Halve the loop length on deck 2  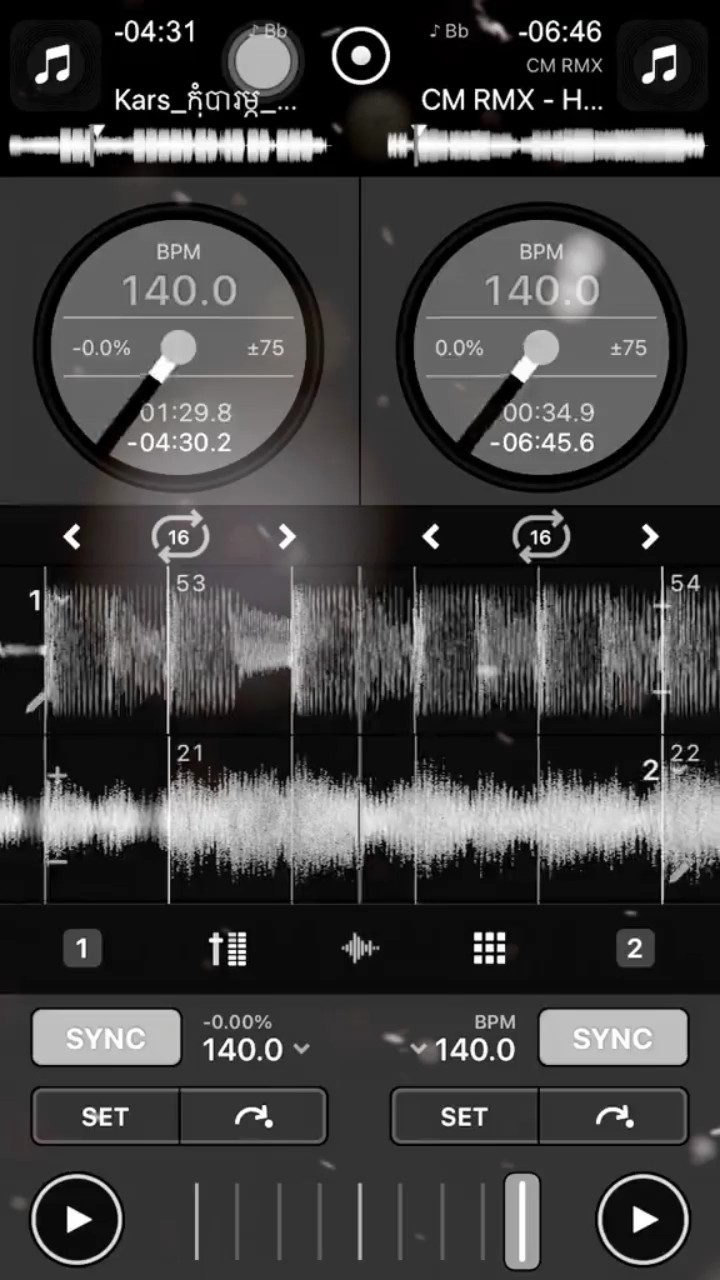pos(431,537)
